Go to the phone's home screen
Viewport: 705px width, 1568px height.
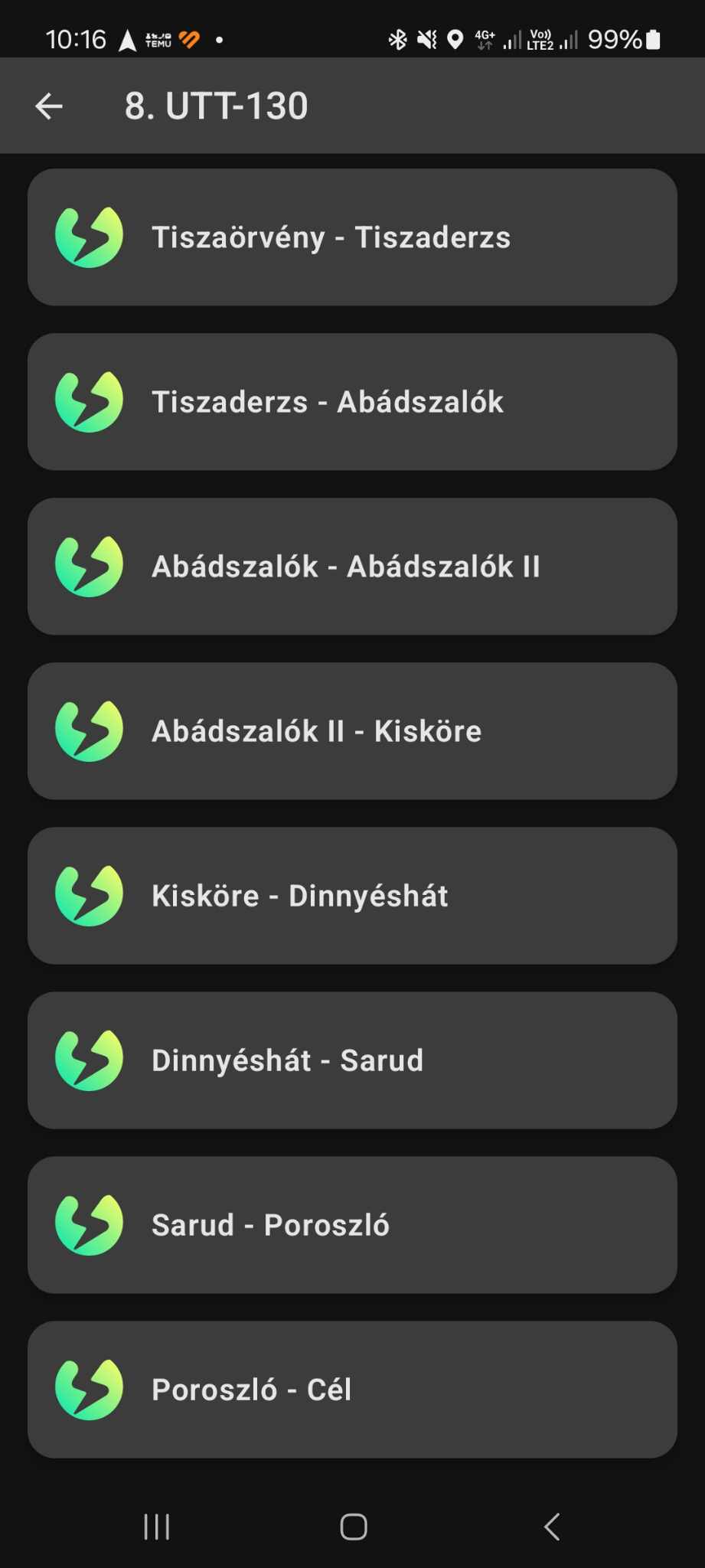click(x=353, y=1526)
